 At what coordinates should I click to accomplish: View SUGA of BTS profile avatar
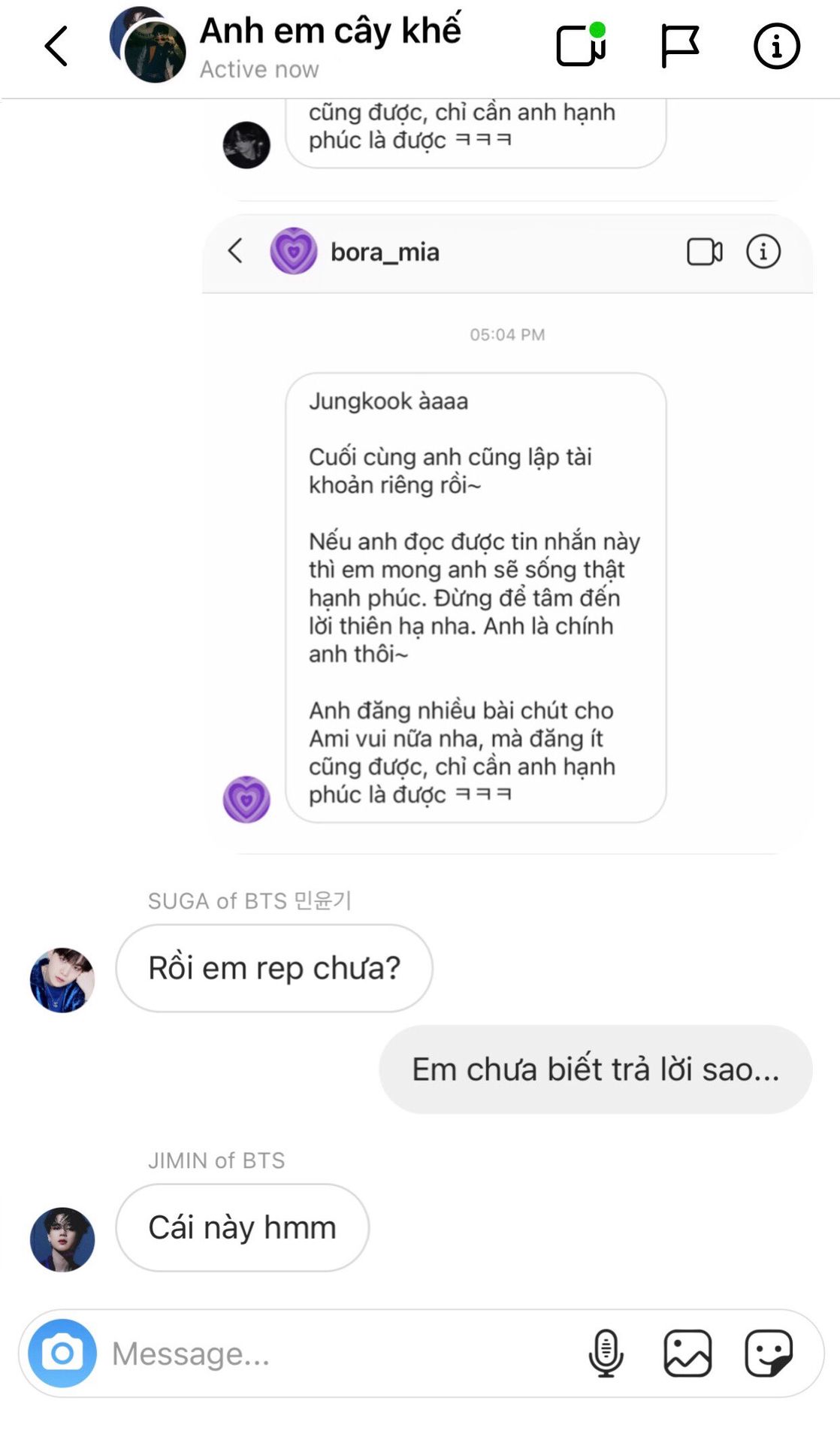point(62,980)
